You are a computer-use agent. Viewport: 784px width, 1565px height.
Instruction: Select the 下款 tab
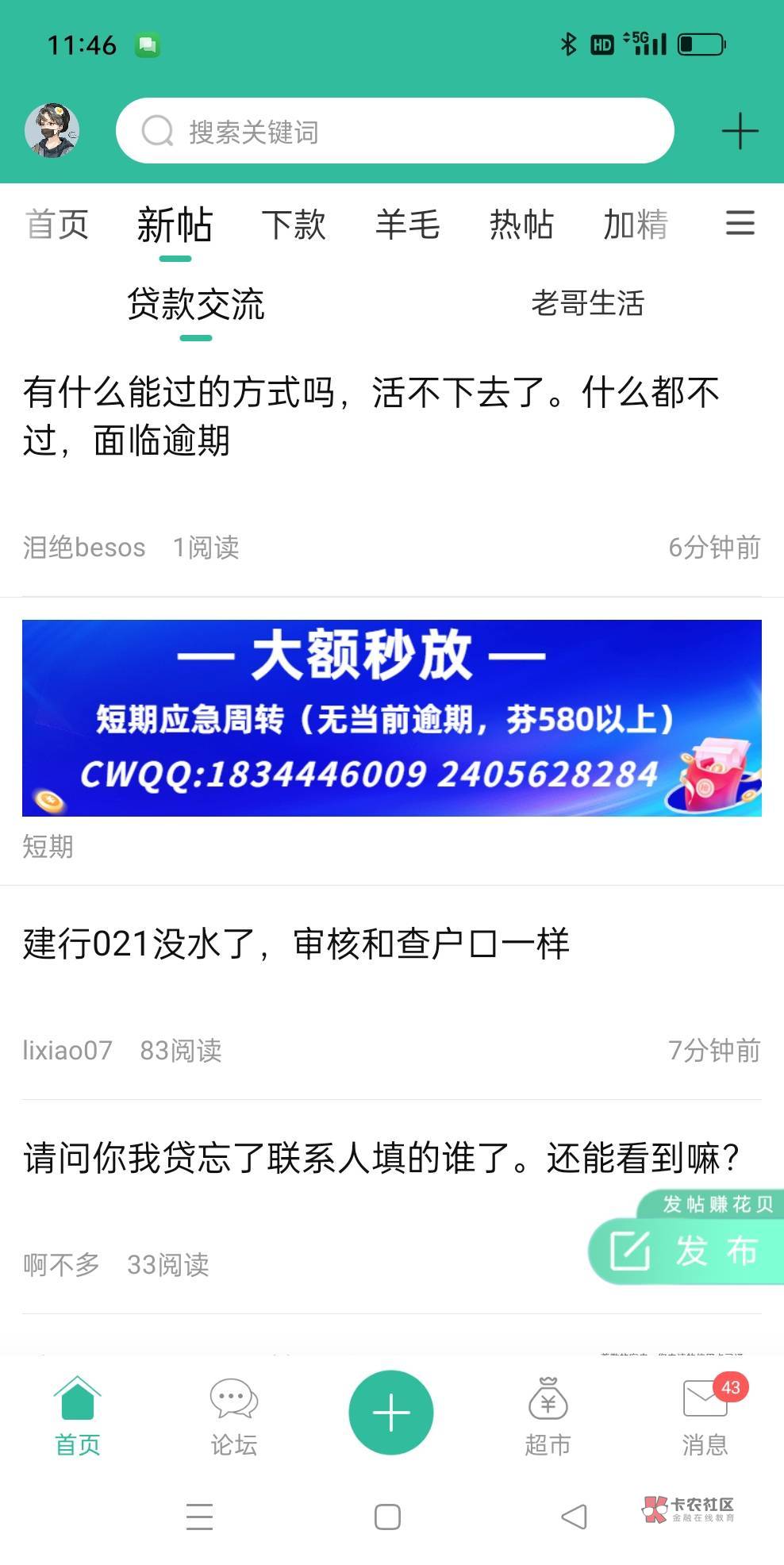[294, 225]
